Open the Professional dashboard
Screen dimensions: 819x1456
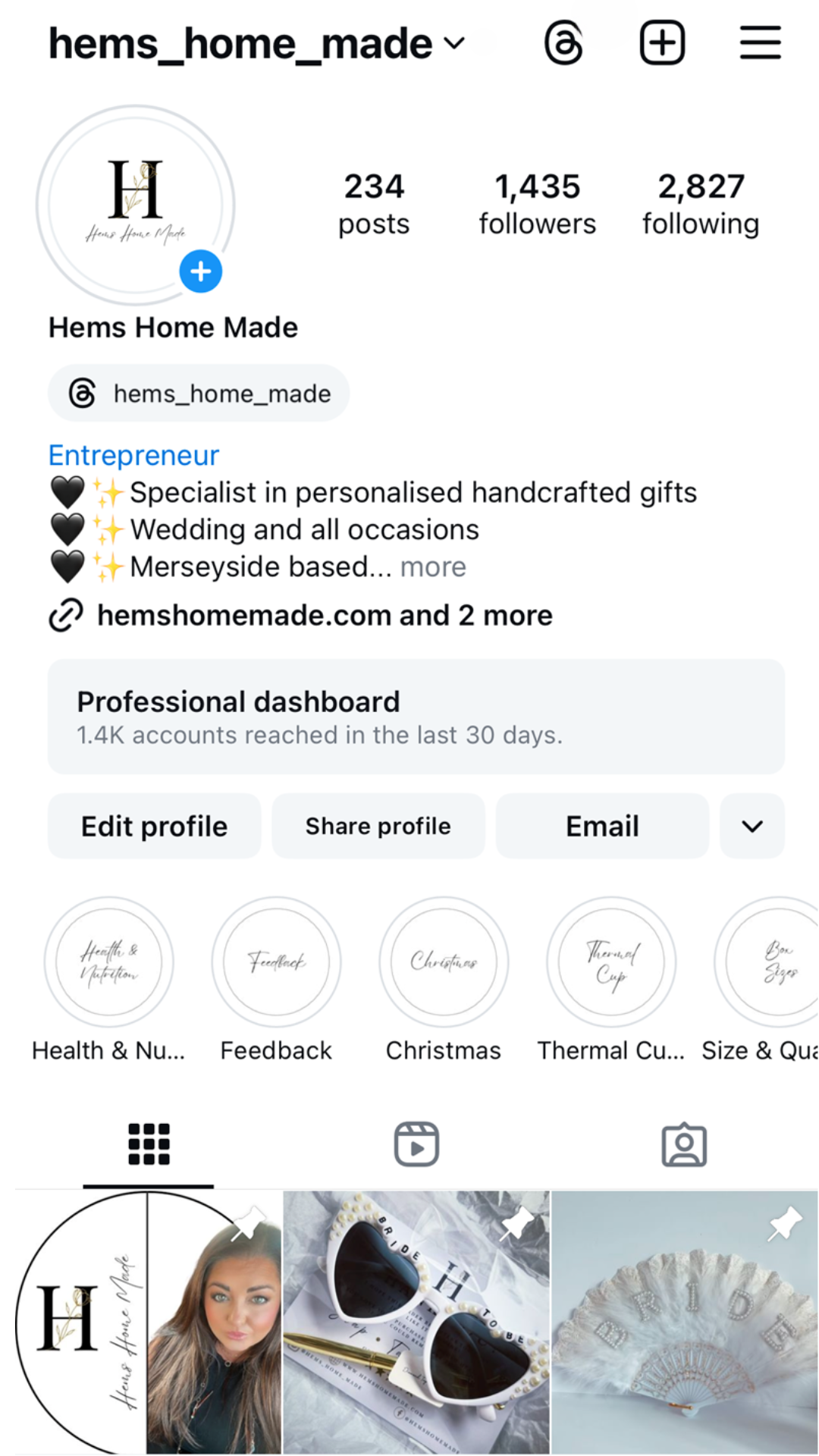click(x=416, y=717)
